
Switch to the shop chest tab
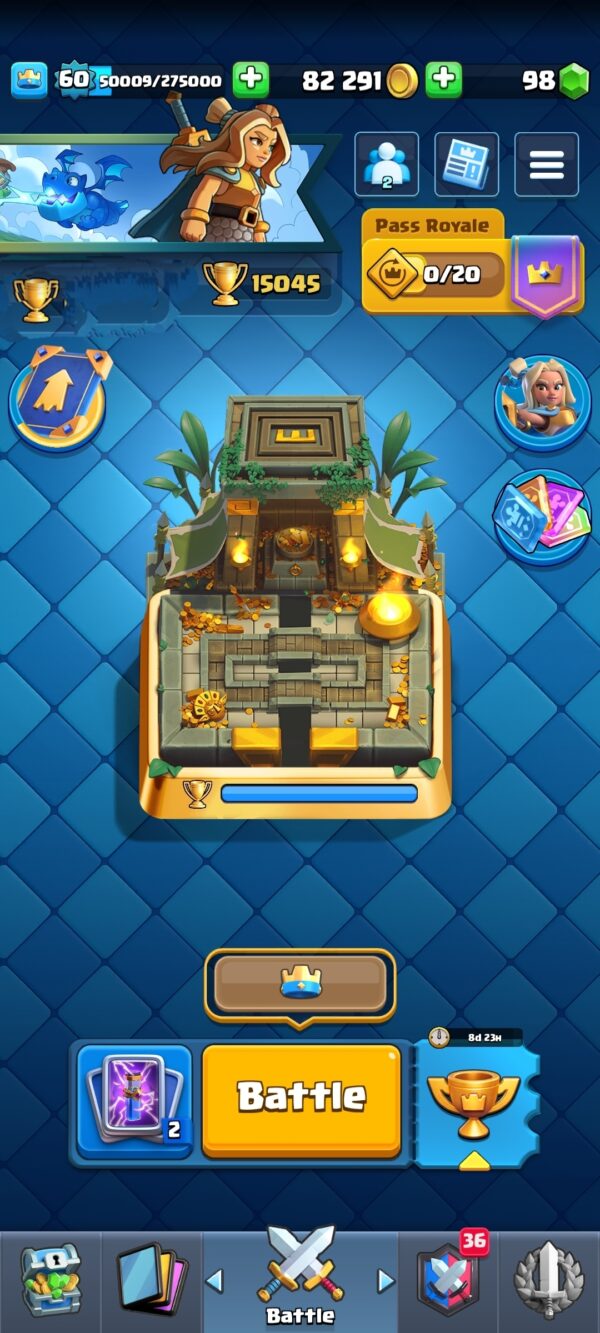pyautogui.click(x=50, y=1282)
